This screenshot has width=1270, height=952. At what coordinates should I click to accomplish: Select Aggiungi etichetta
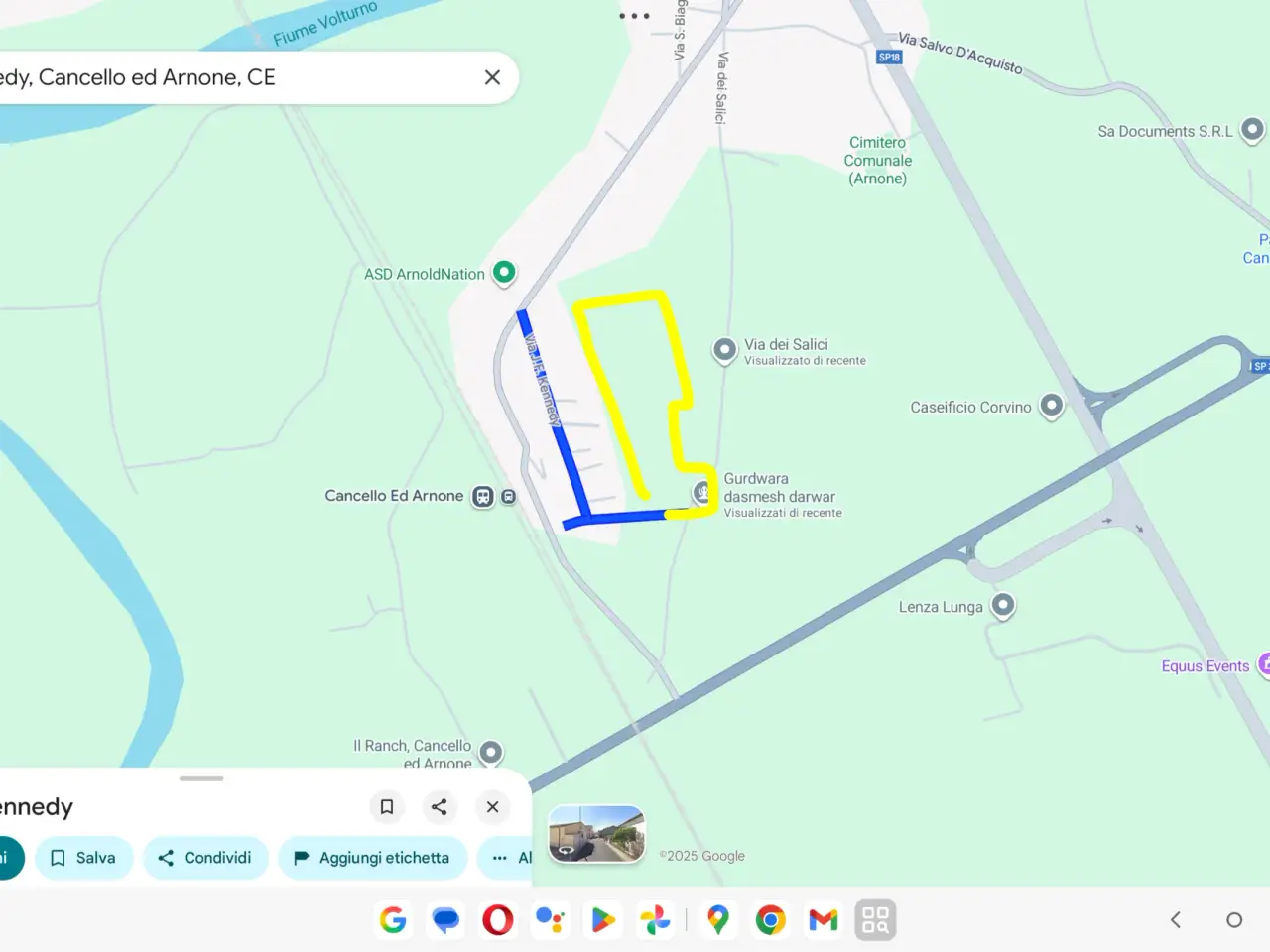coord(371,858)
